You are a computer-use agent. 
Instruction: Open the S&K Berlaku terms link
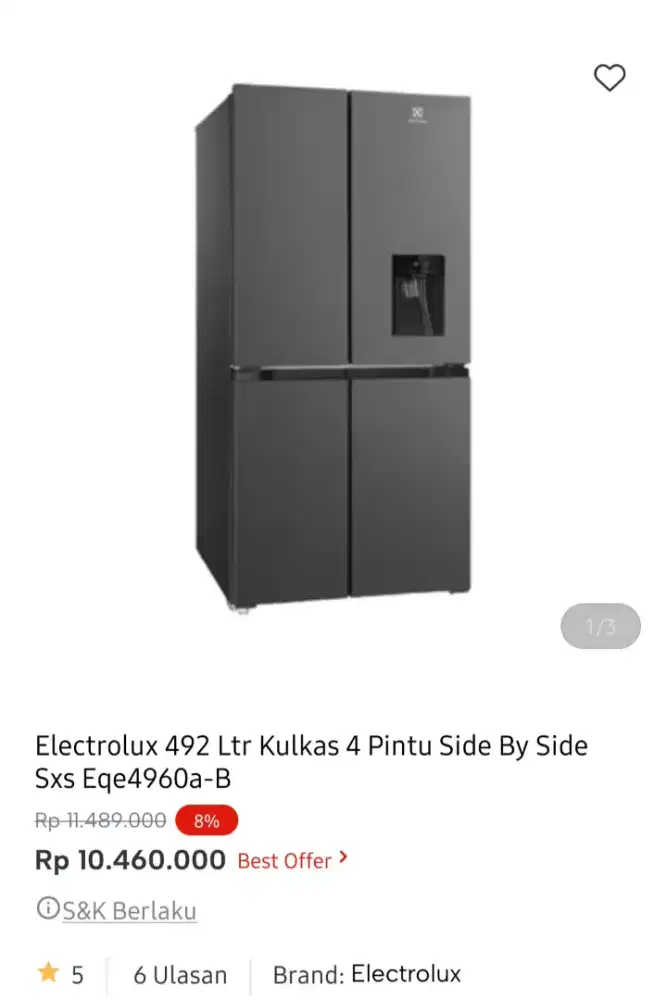pyautogui.click(x=128, y=911)
